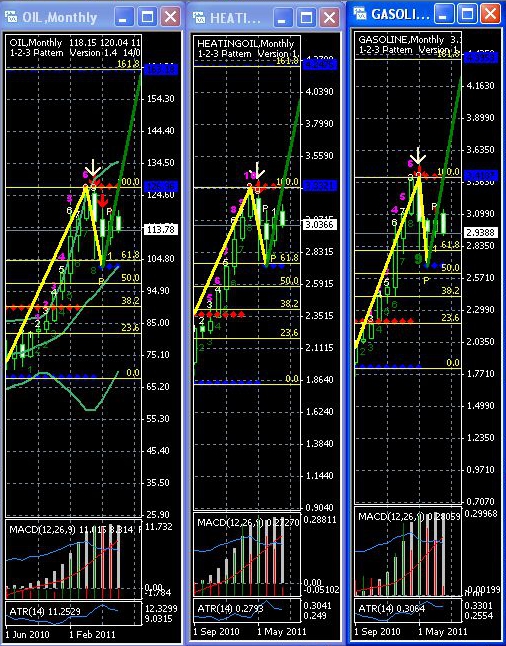Screen dimensions: 506x646
Task: Close the OIL Monthly chart window
Action: pos(171,17)
